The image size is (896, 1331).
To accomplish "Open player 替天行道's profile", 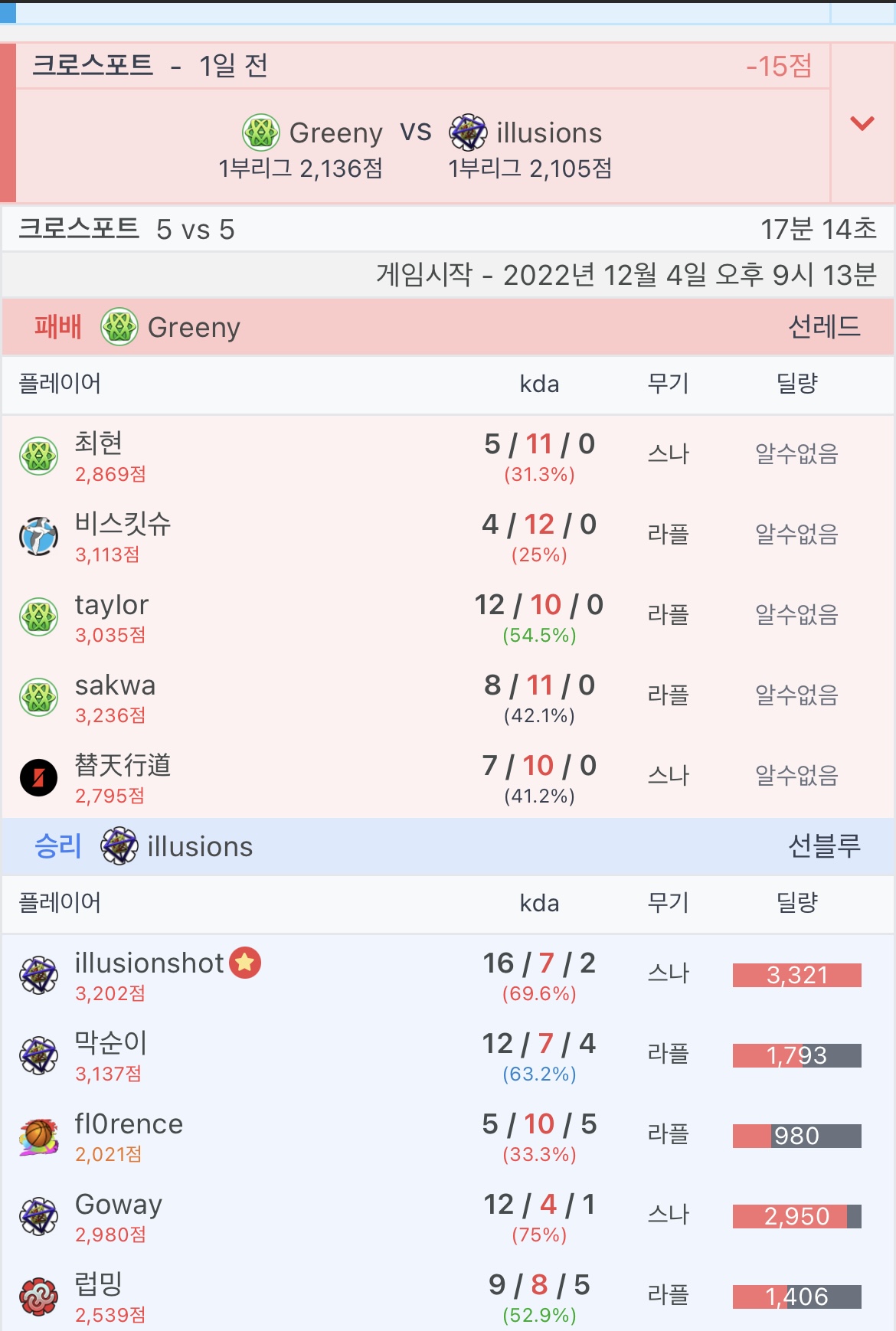I will (123, 766).
